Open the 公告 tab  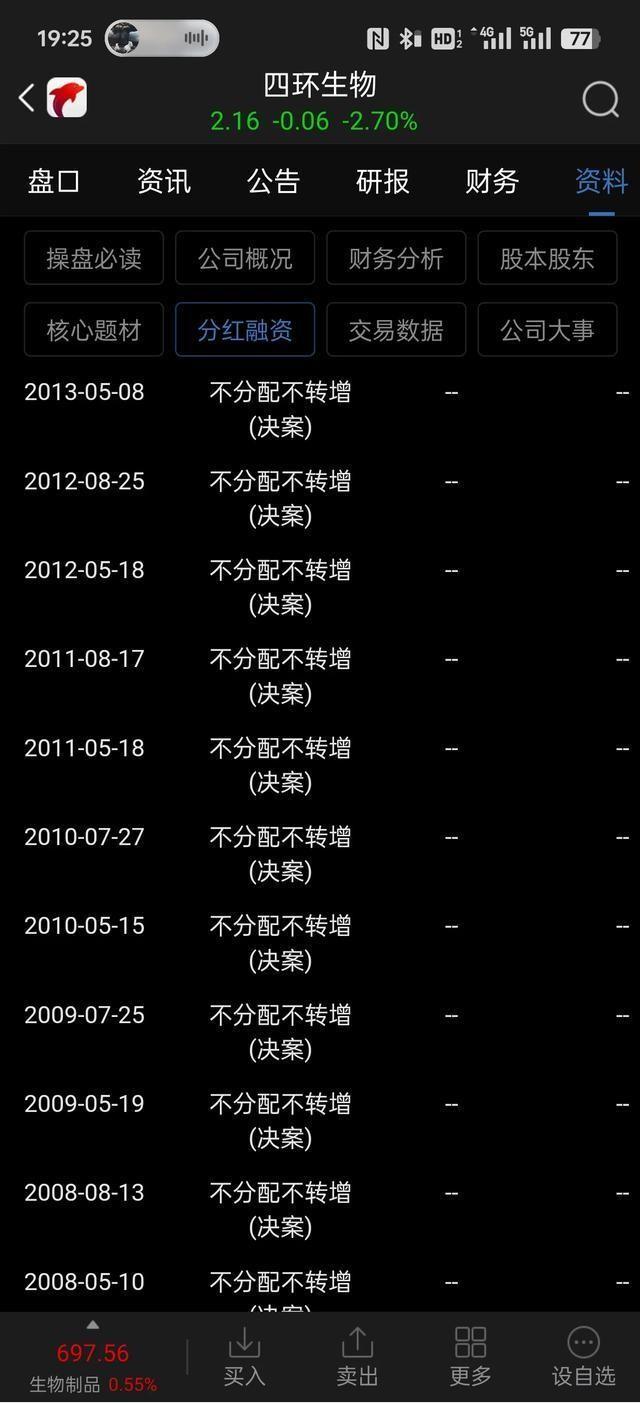(x=273, y=181)
